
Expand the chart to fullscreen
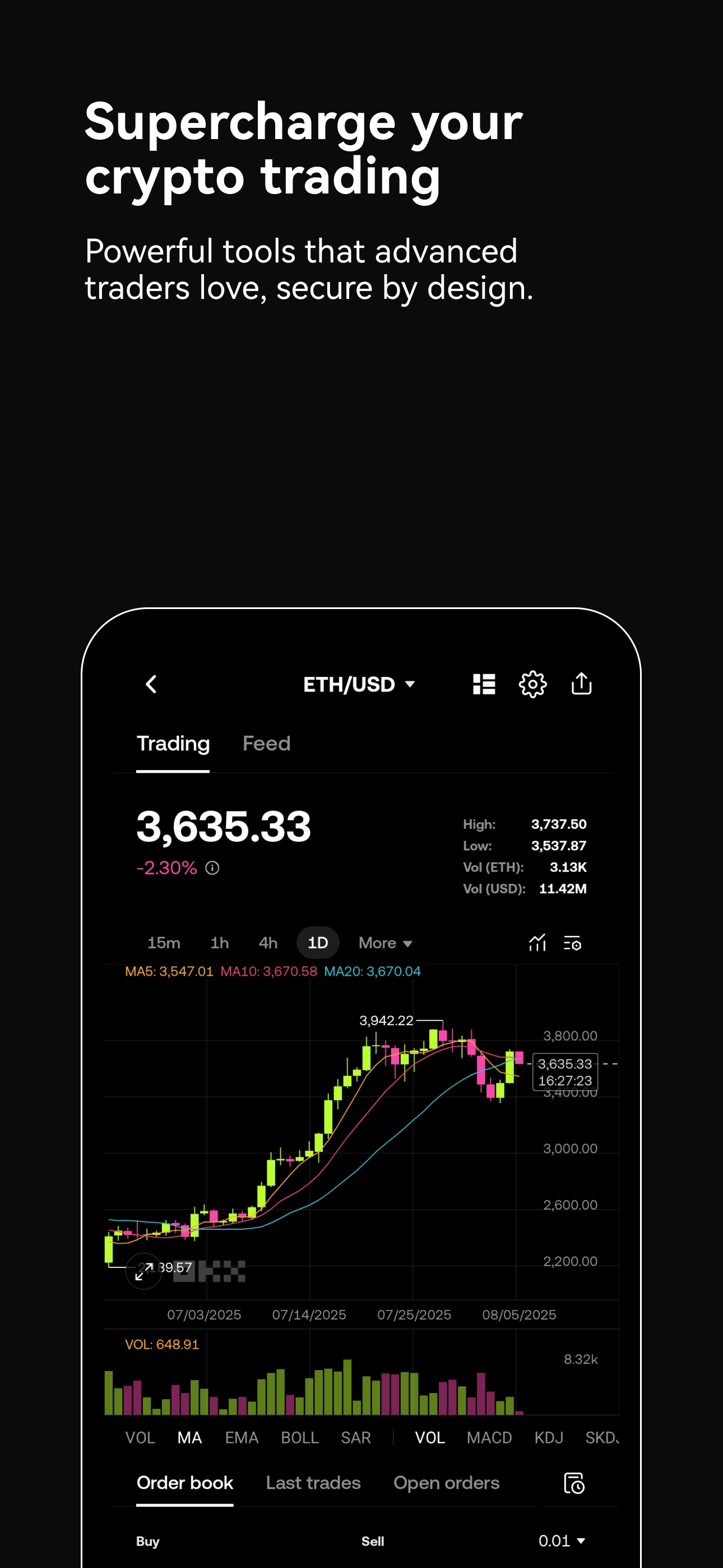tap(144, 1270)
